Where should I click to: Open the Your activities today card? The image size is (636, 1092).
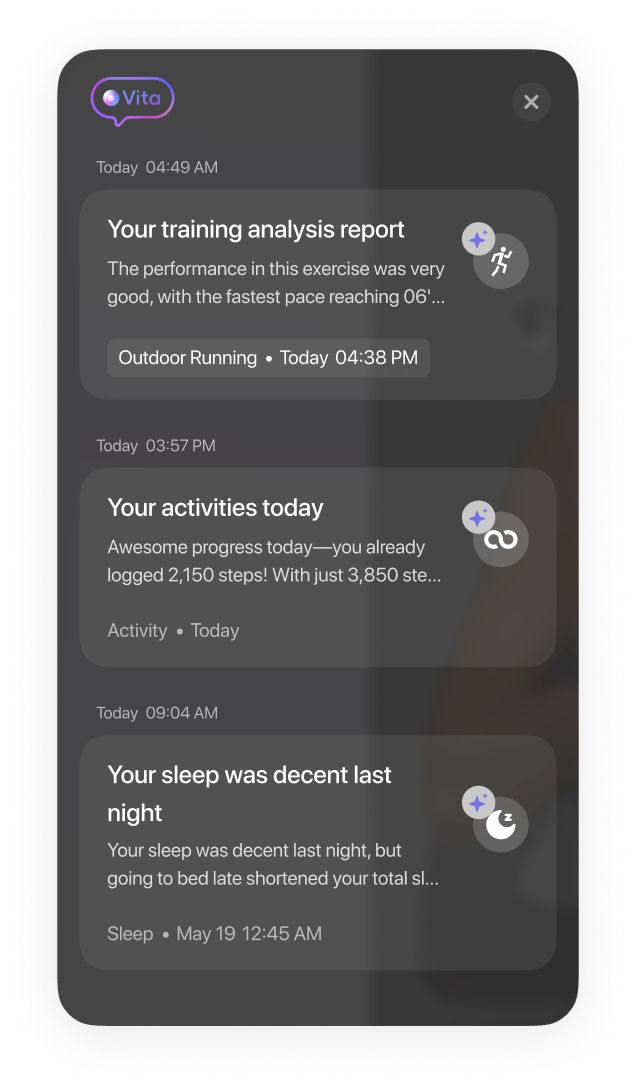click(318, 568)
